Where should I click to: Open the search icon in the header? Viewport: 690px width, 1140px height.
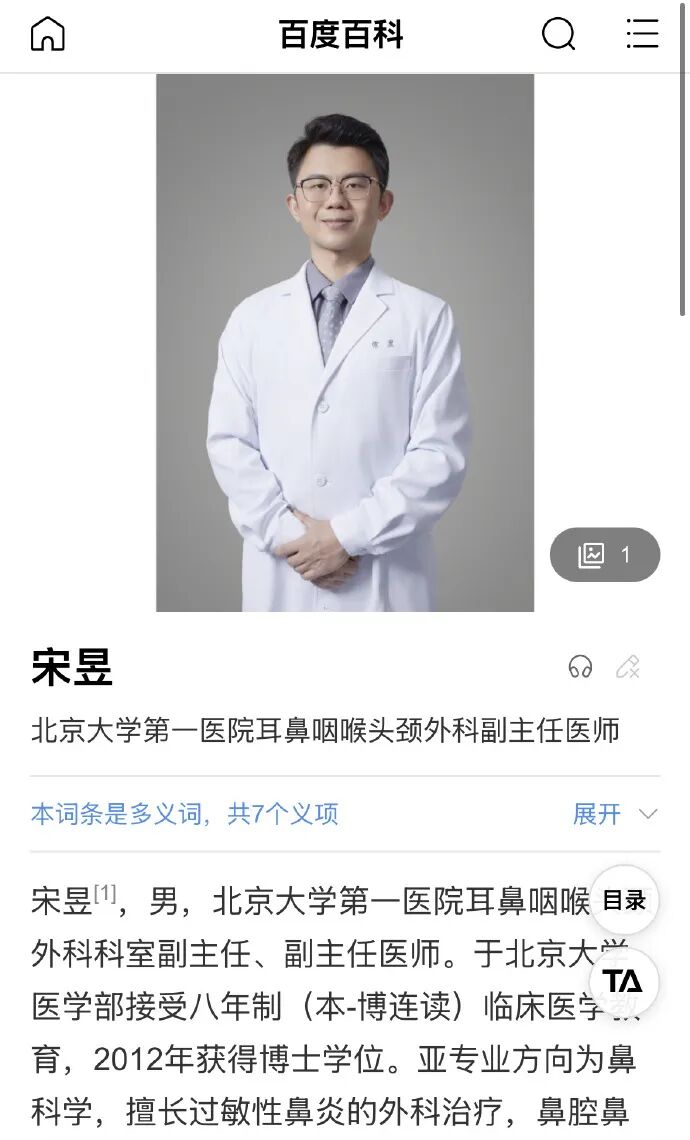point(558,33)
